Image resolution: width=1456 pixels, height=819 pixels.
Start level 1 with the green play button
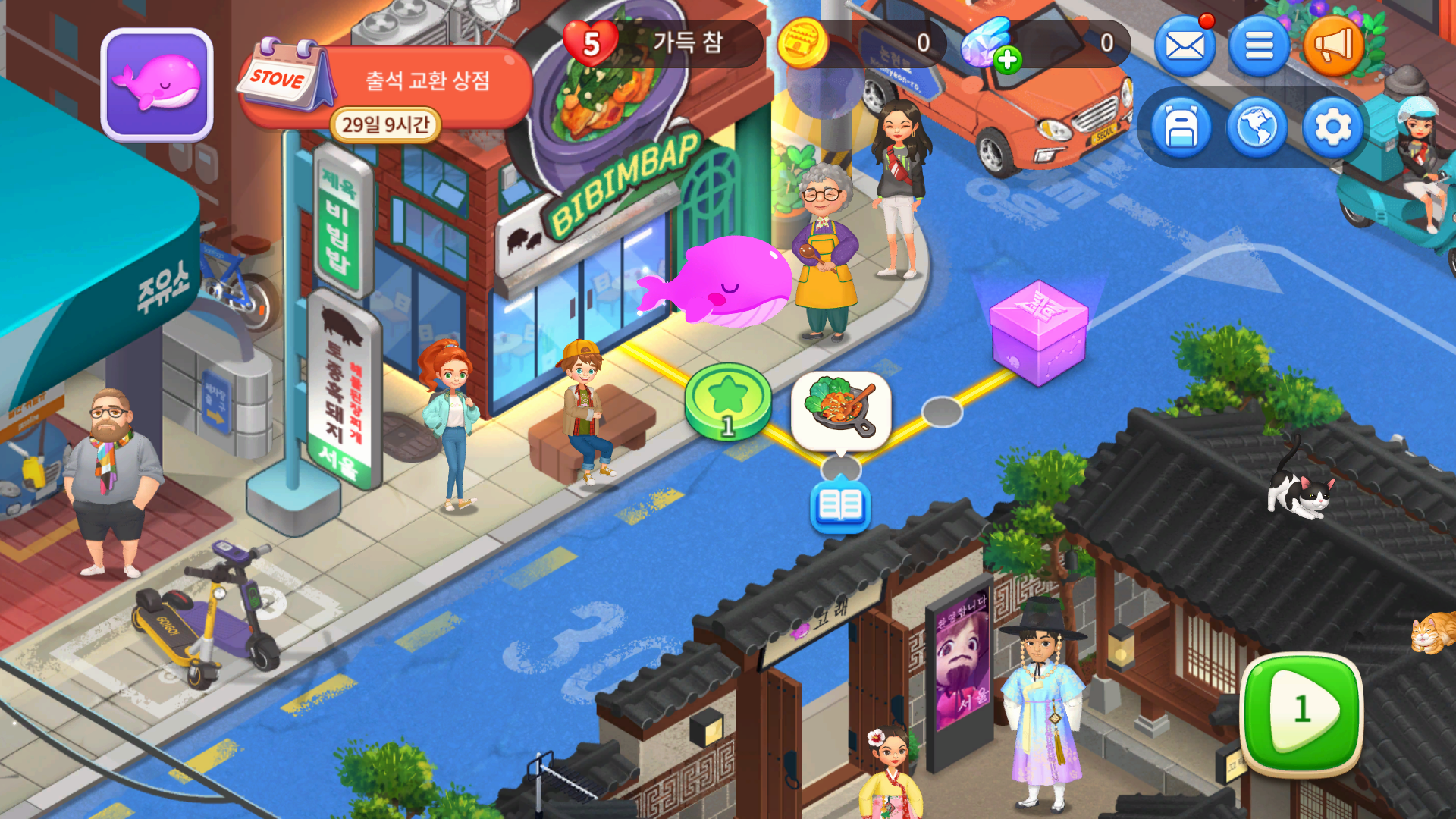(1301, 711)
